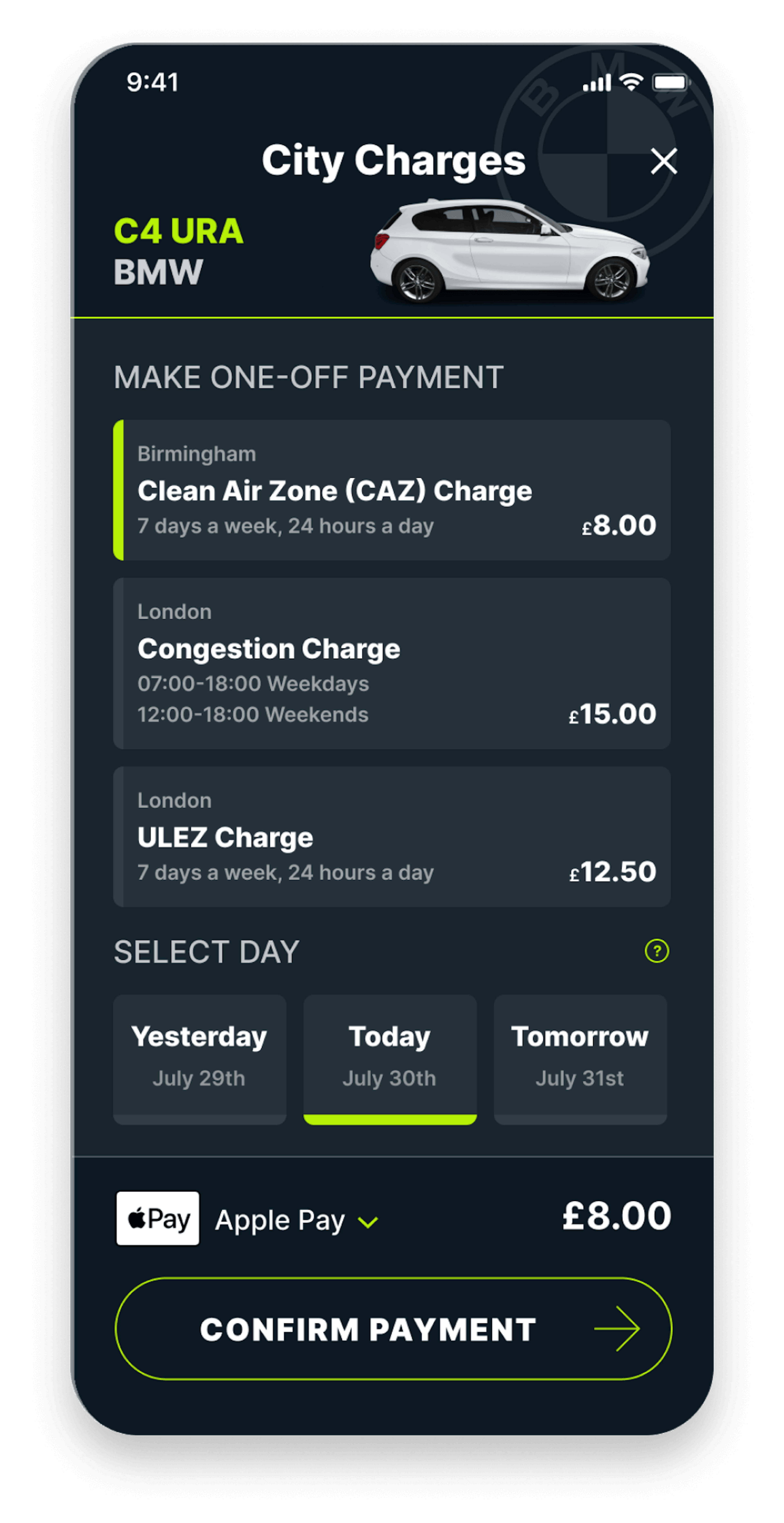
Task: Choose the London Congestion Charge option
Action: 391,663
